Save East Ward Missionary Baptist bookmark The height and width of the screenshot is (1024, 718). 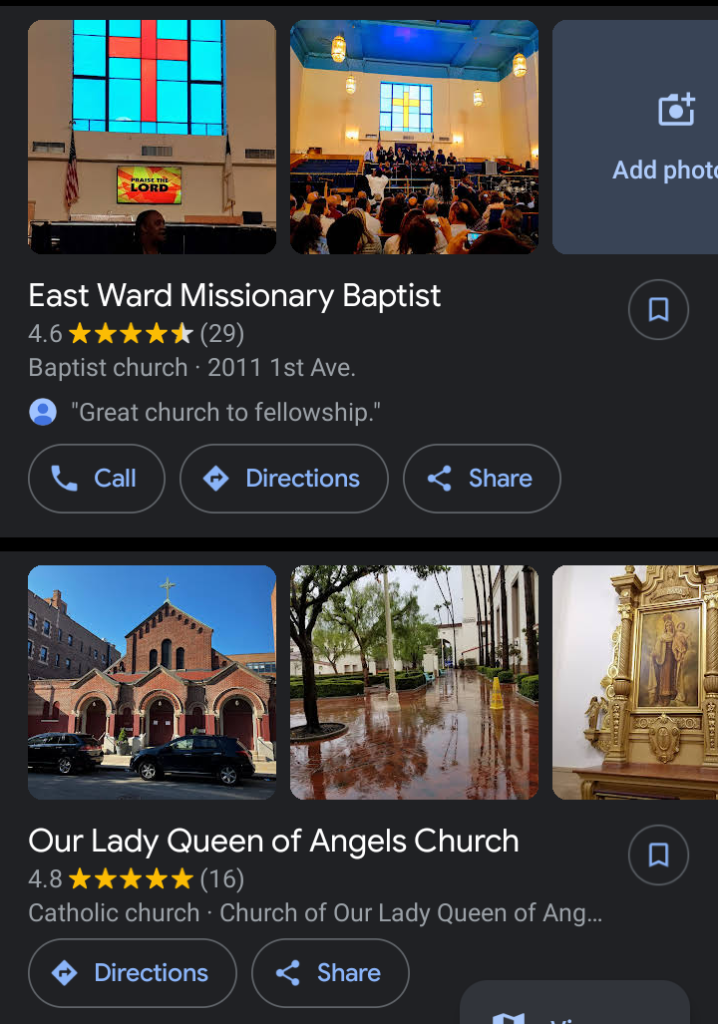coord(658,310)
